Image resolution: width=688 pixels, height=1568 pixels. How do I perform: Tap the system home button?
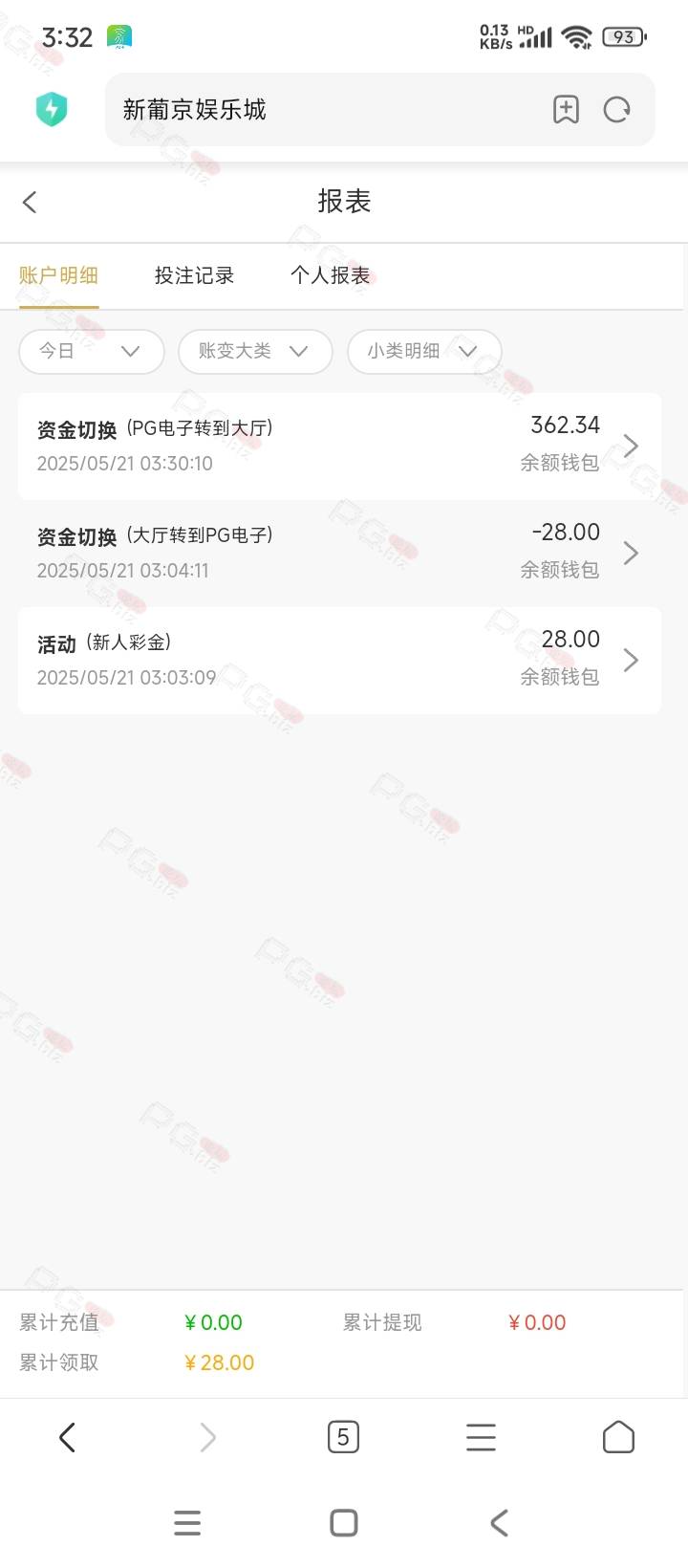pos(343,1523)
